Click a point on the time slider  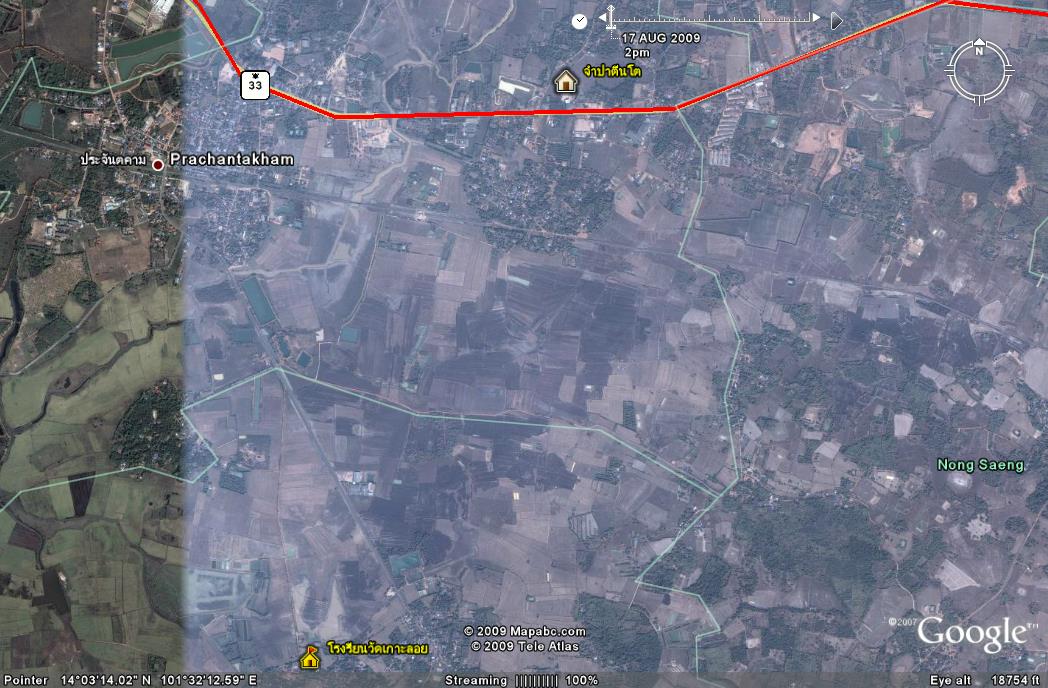point(720,20)
